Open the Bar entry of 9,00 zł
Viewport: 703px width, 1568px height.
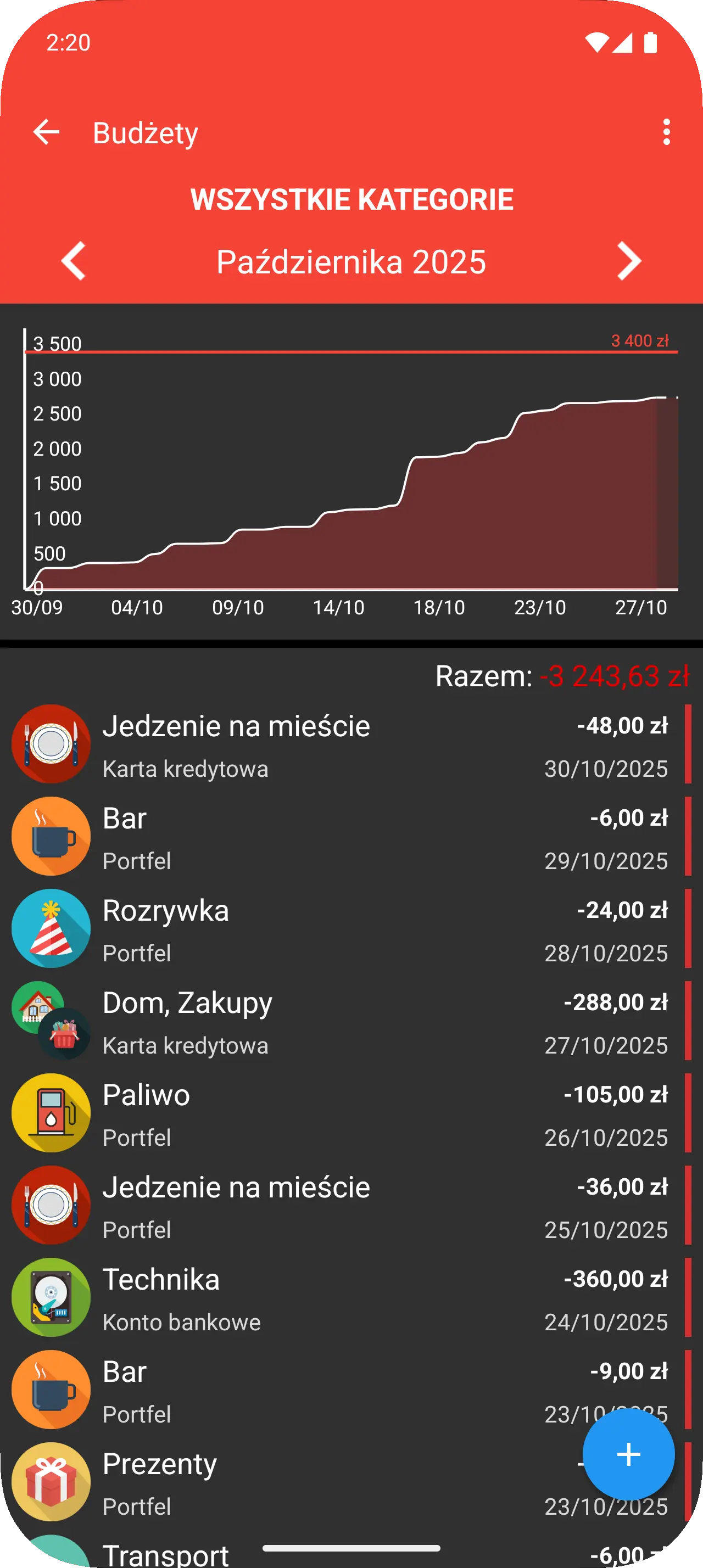[304, 1391]
